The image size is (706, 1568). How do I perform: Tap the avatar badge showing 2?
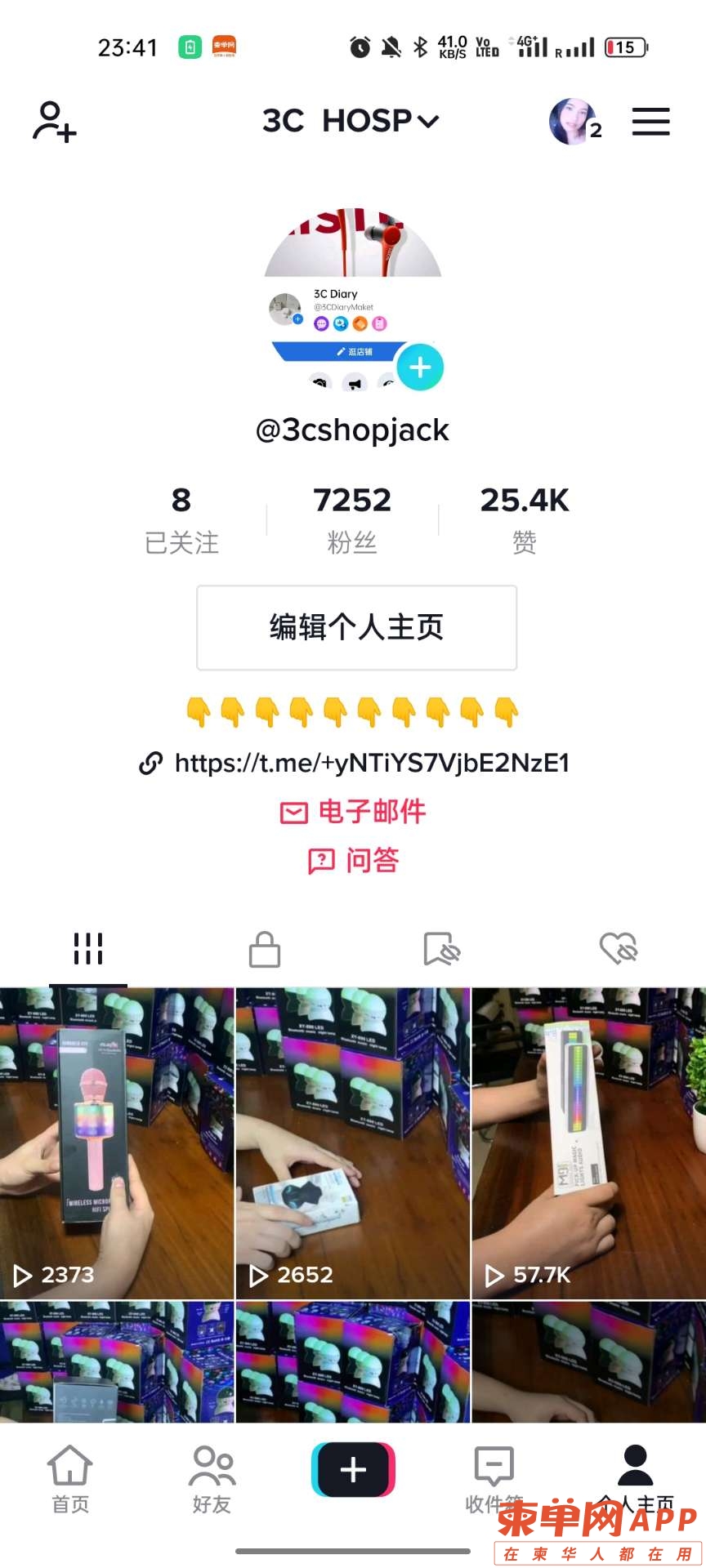point(574,122)
